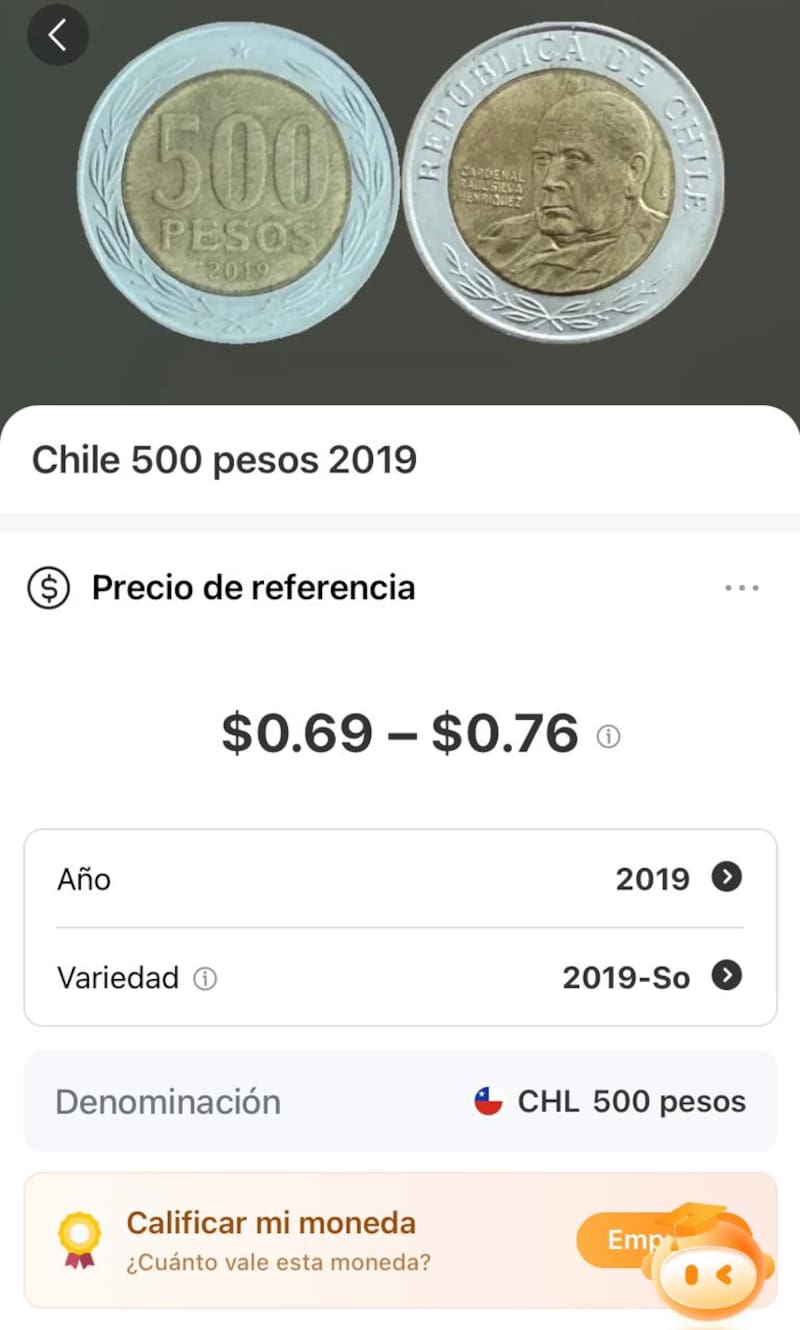
Task: Select the Precio de referencia header
Action: (x=253, y=587)
